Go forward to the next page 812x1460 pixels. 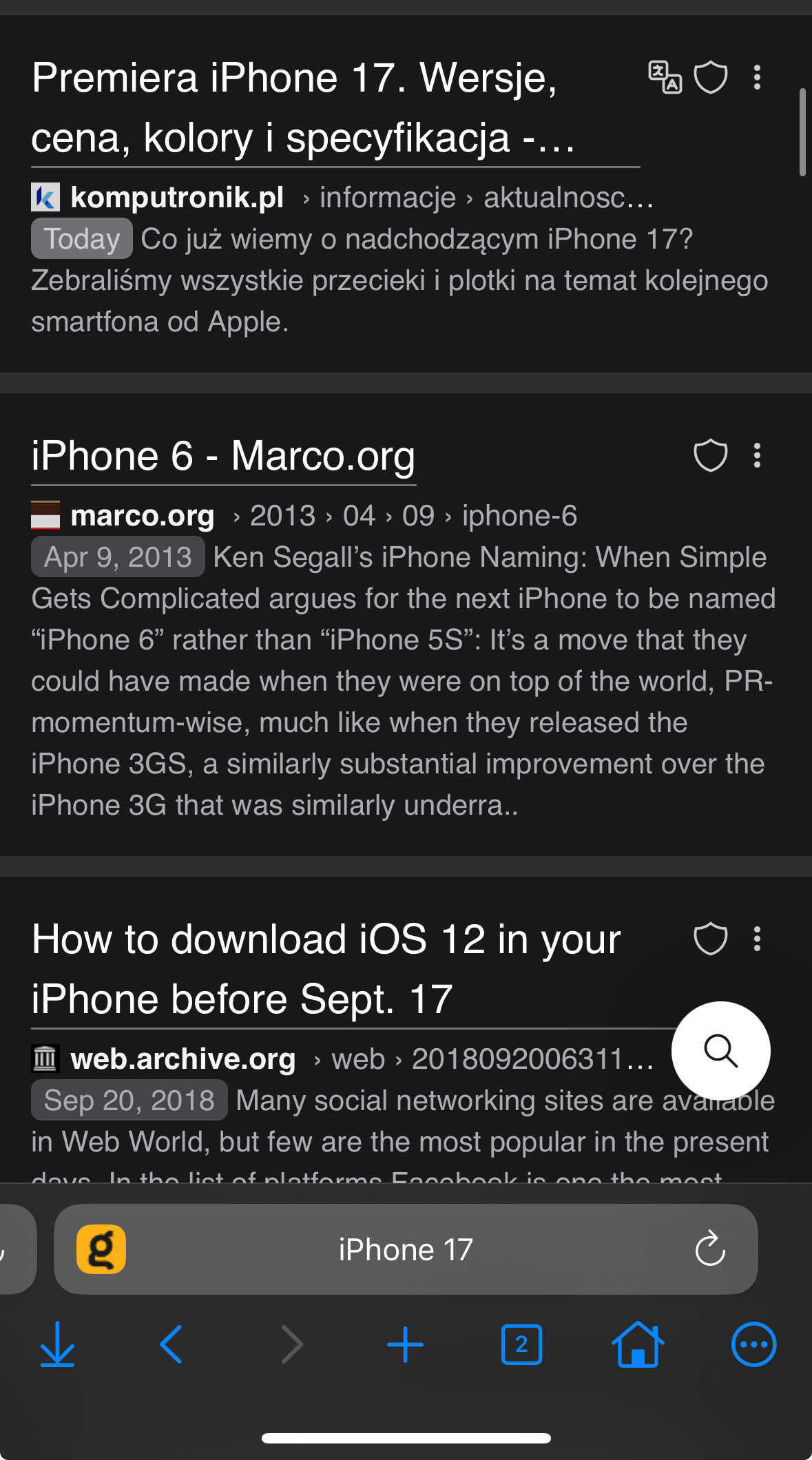coord(292,1344)
